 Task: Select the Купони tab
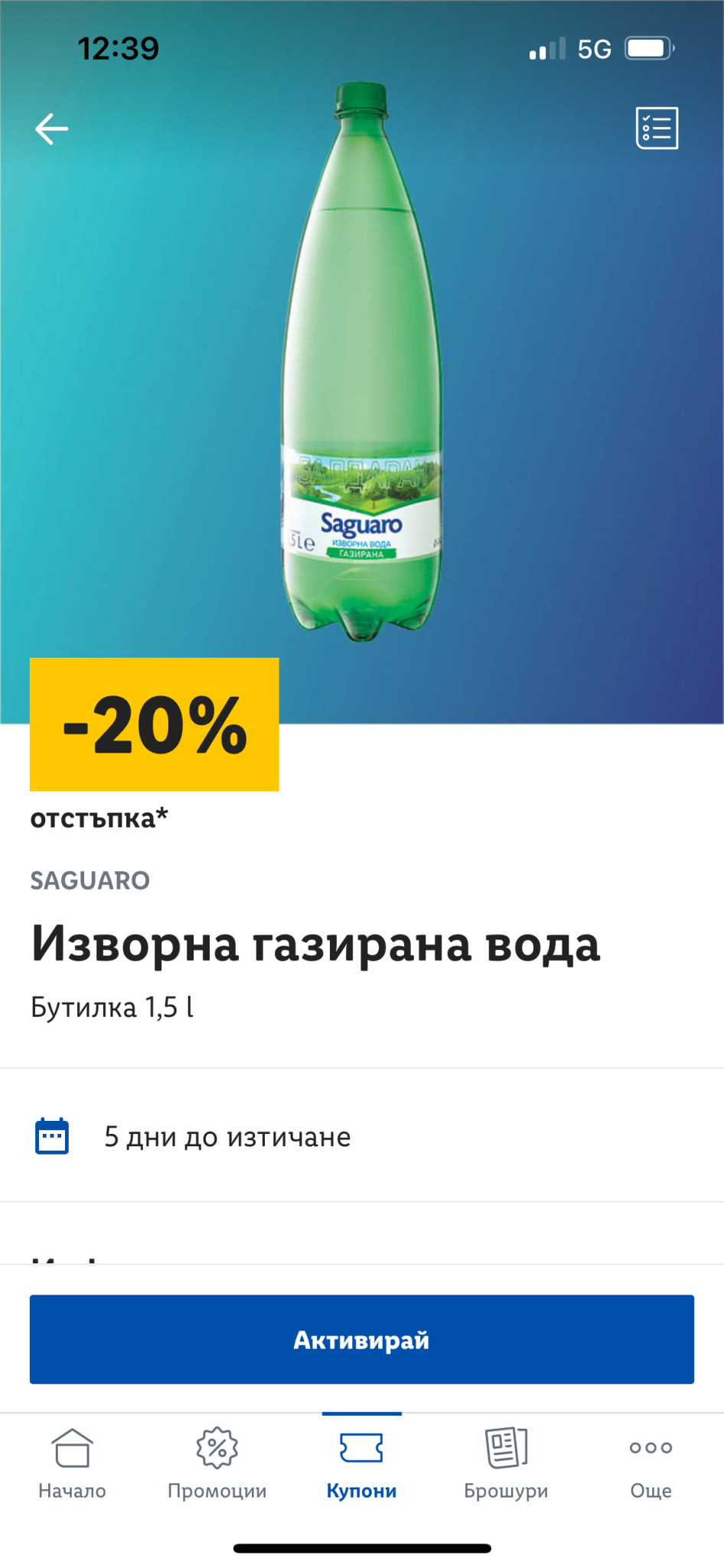click(x=362, y=1463)
